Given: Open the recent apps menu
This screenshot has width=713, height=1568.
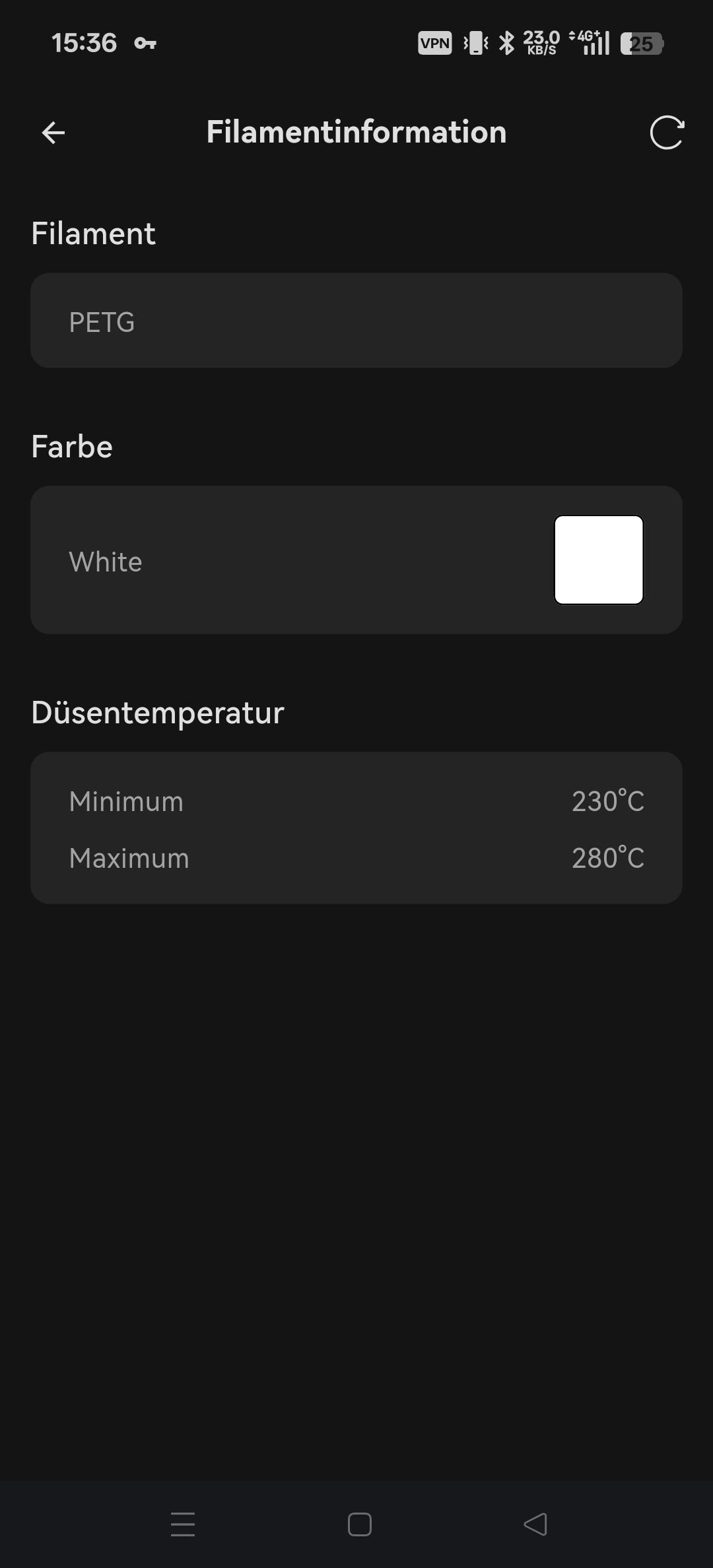Looking at the screenshot, I should [183, 1524].
